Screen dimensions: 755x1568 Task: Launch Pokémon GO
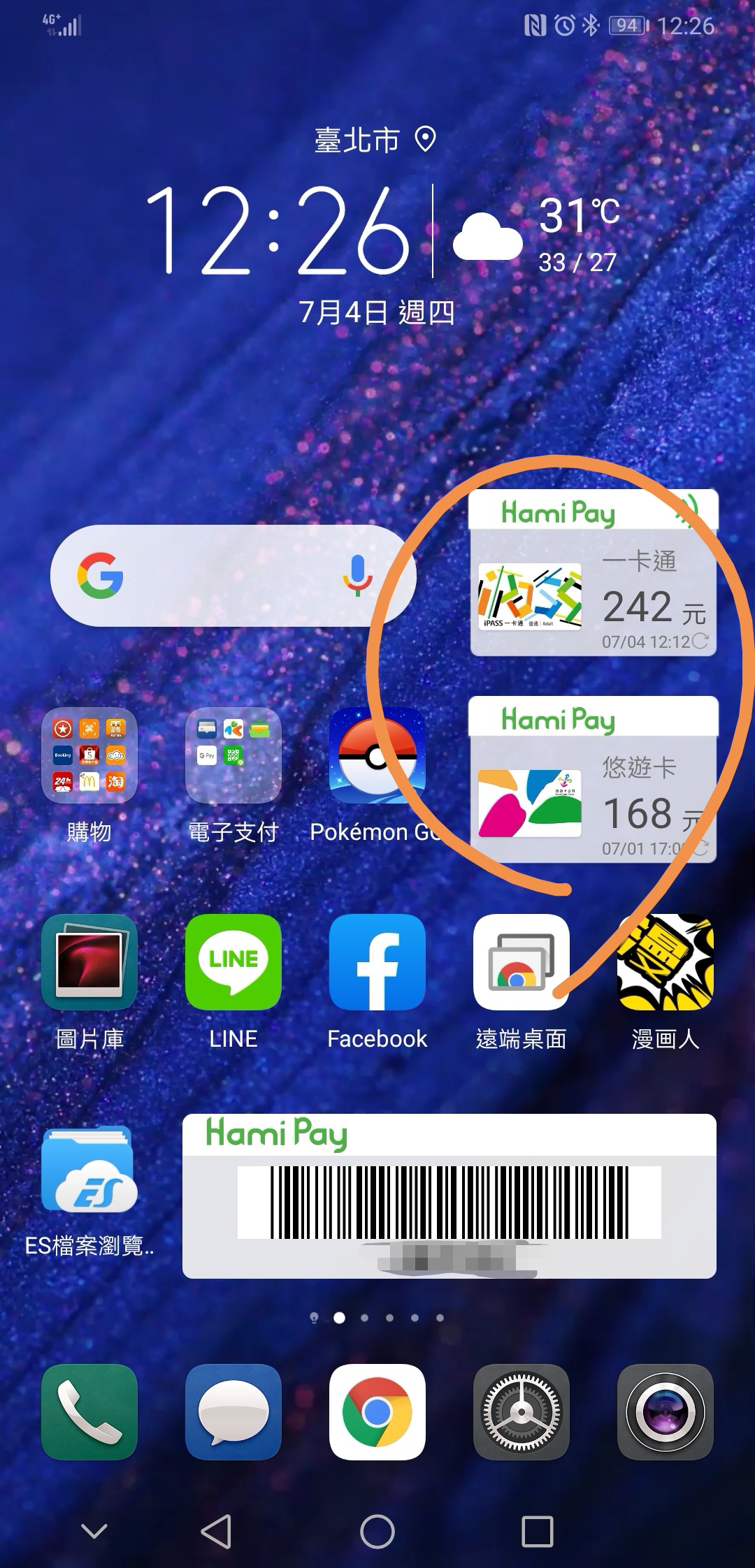tap(377, 757)
